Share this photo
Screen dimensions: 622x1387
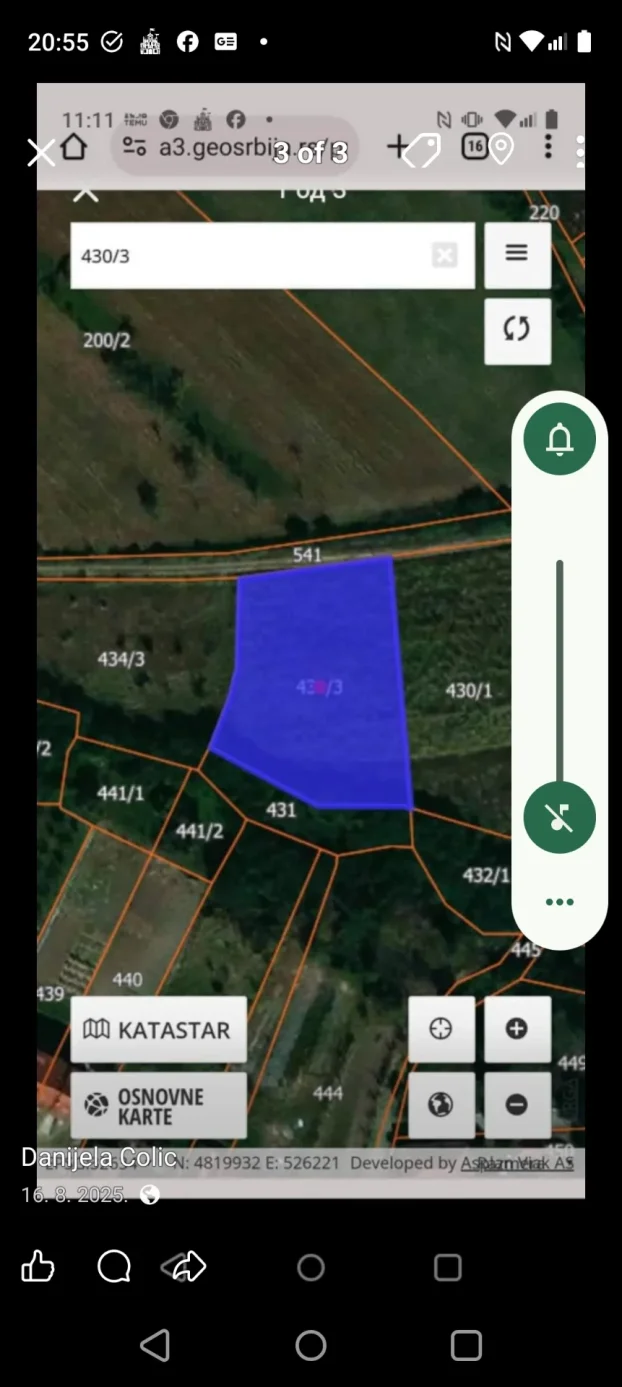(x=185, y=1267)
